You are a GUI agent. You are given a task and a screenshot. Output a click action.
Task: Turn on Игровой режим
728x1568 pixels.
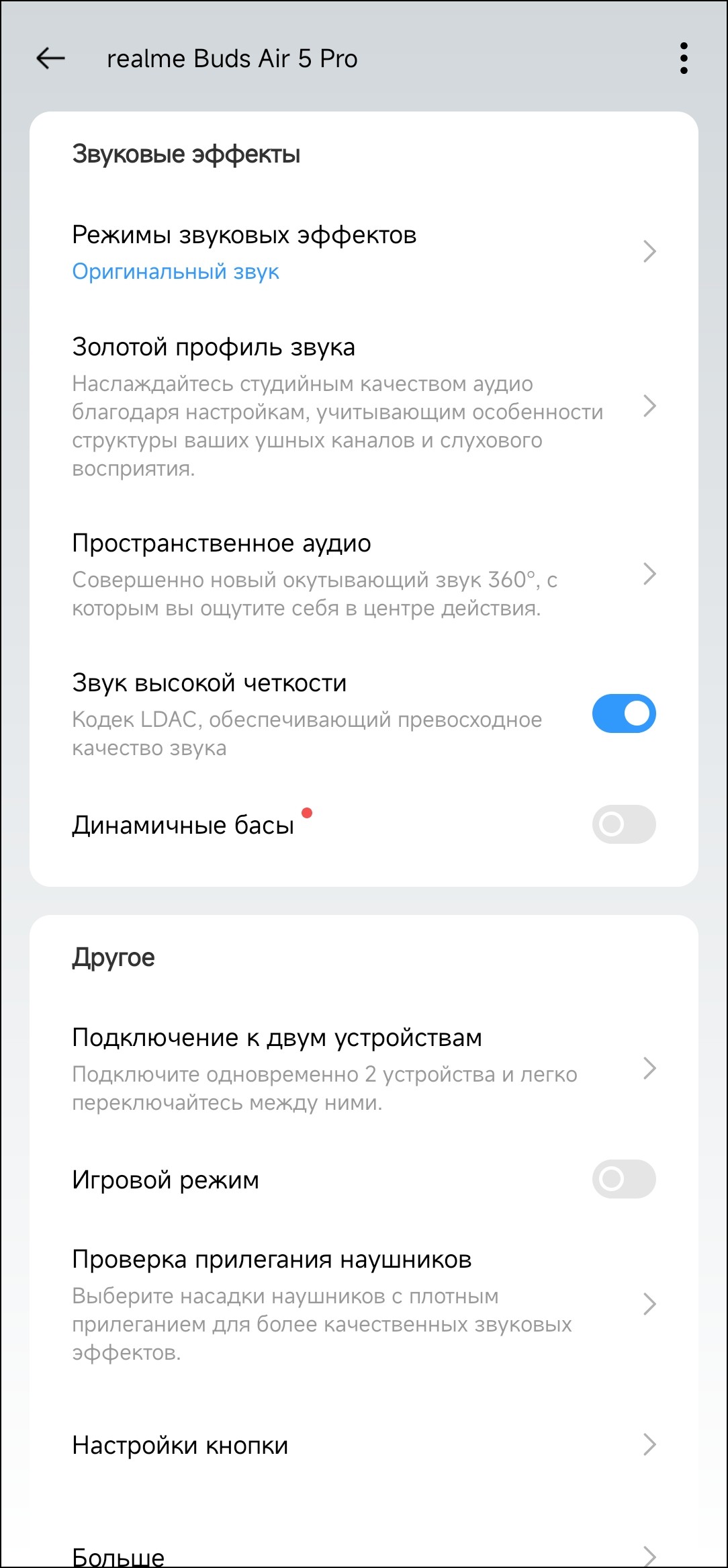623,1179
